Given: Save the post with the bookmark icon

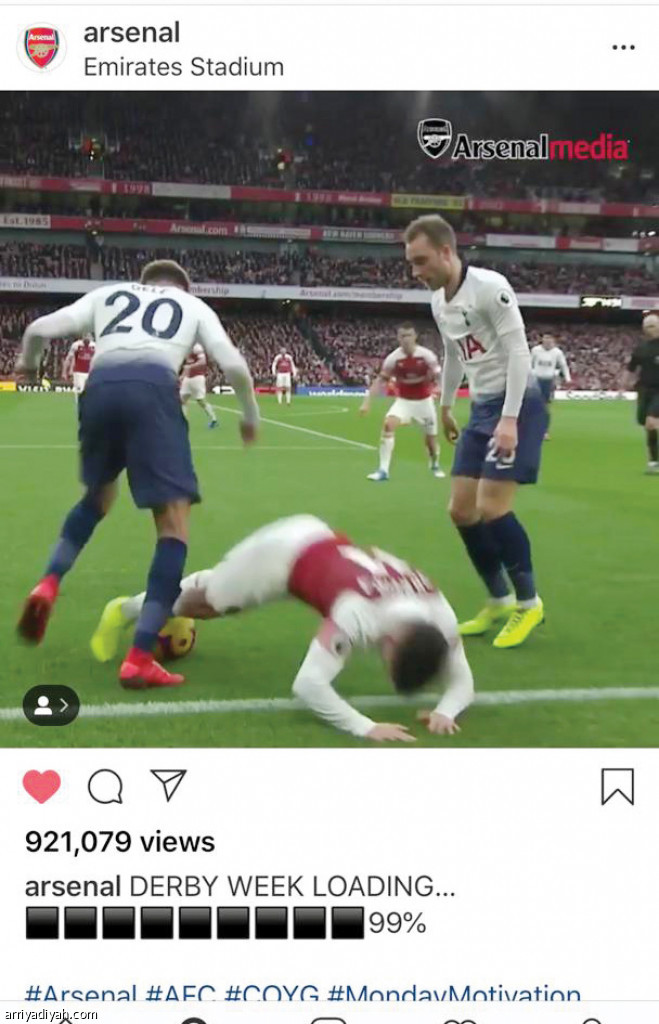Looking at the screenshot, I should point(617,787).
